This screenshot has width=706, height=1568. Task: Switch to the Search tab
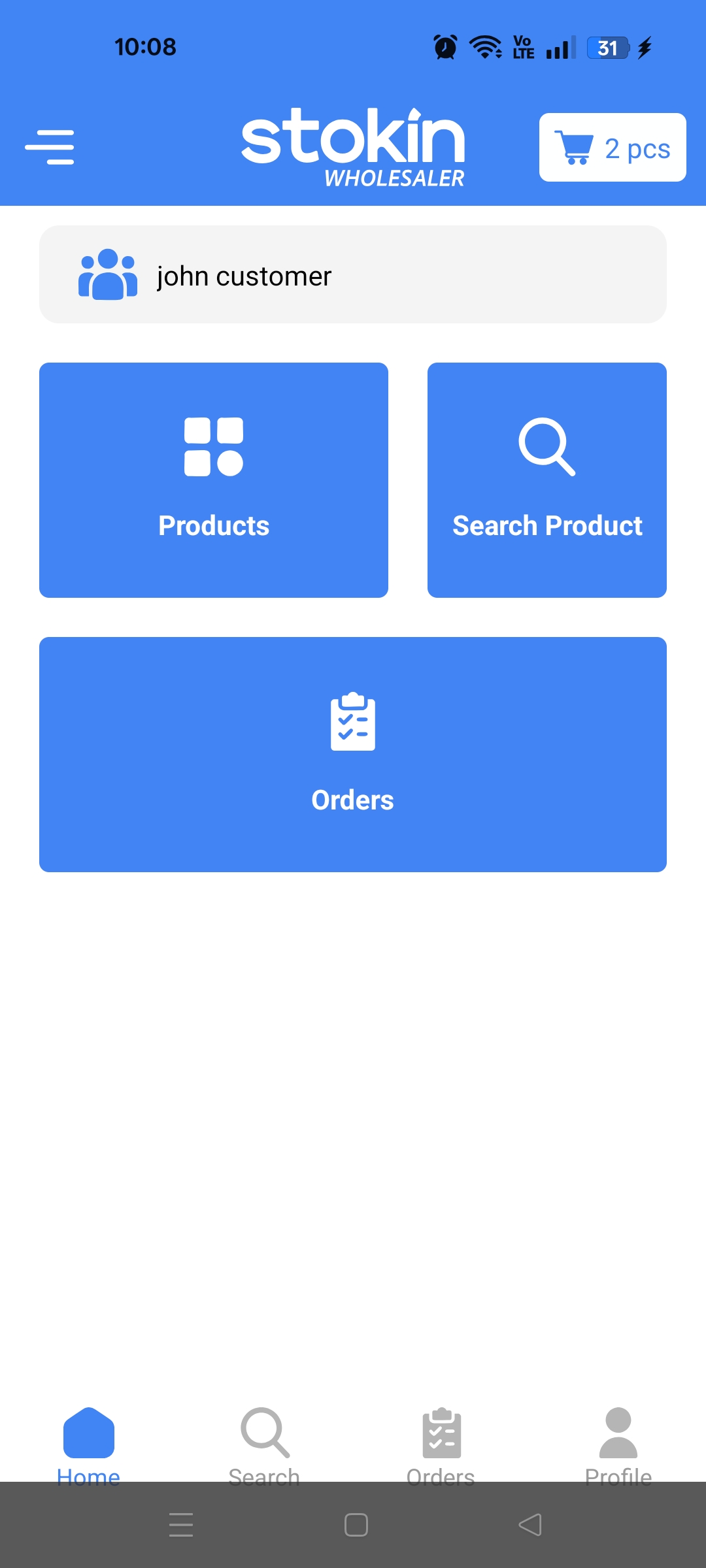click(x=265, y=1443)
